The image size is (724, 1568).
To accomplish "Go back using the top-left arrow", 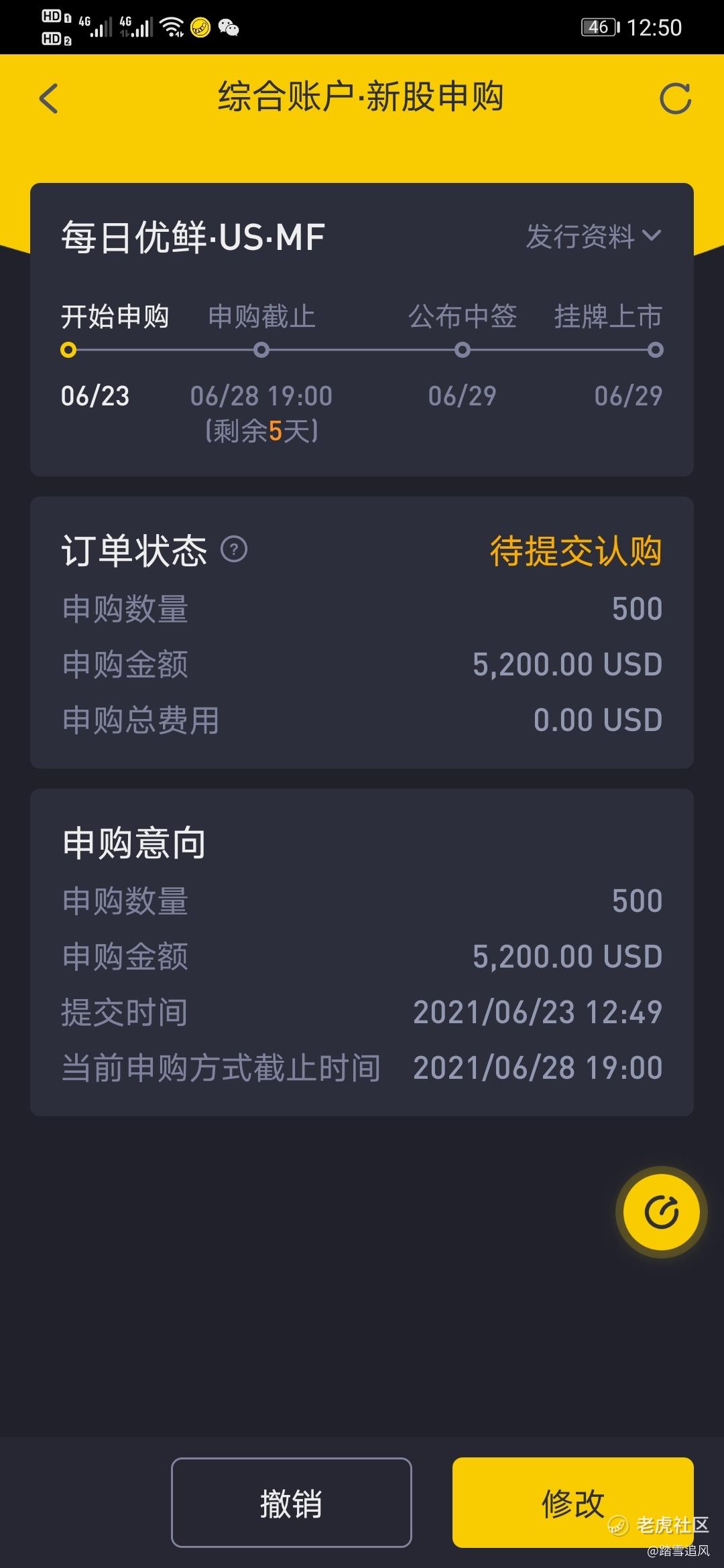I will tap(49, 99).
